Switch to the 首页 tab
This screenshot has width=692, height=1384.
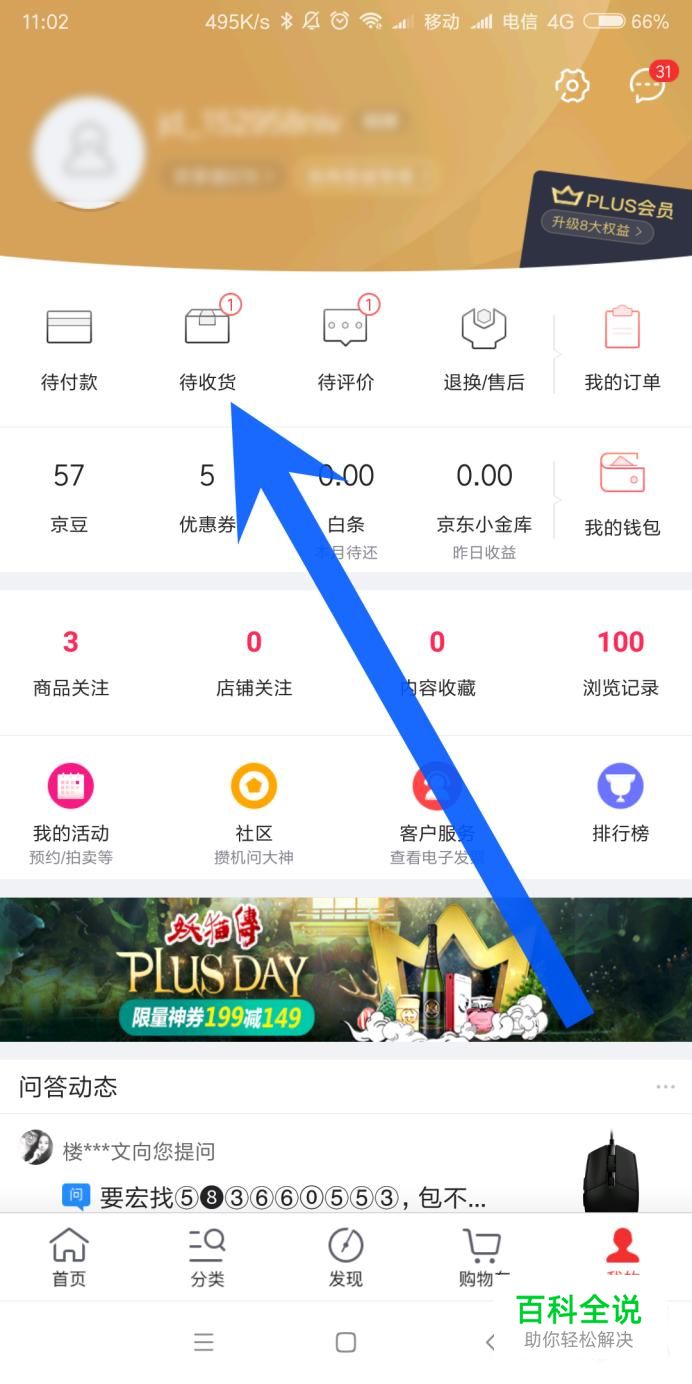69,1258
